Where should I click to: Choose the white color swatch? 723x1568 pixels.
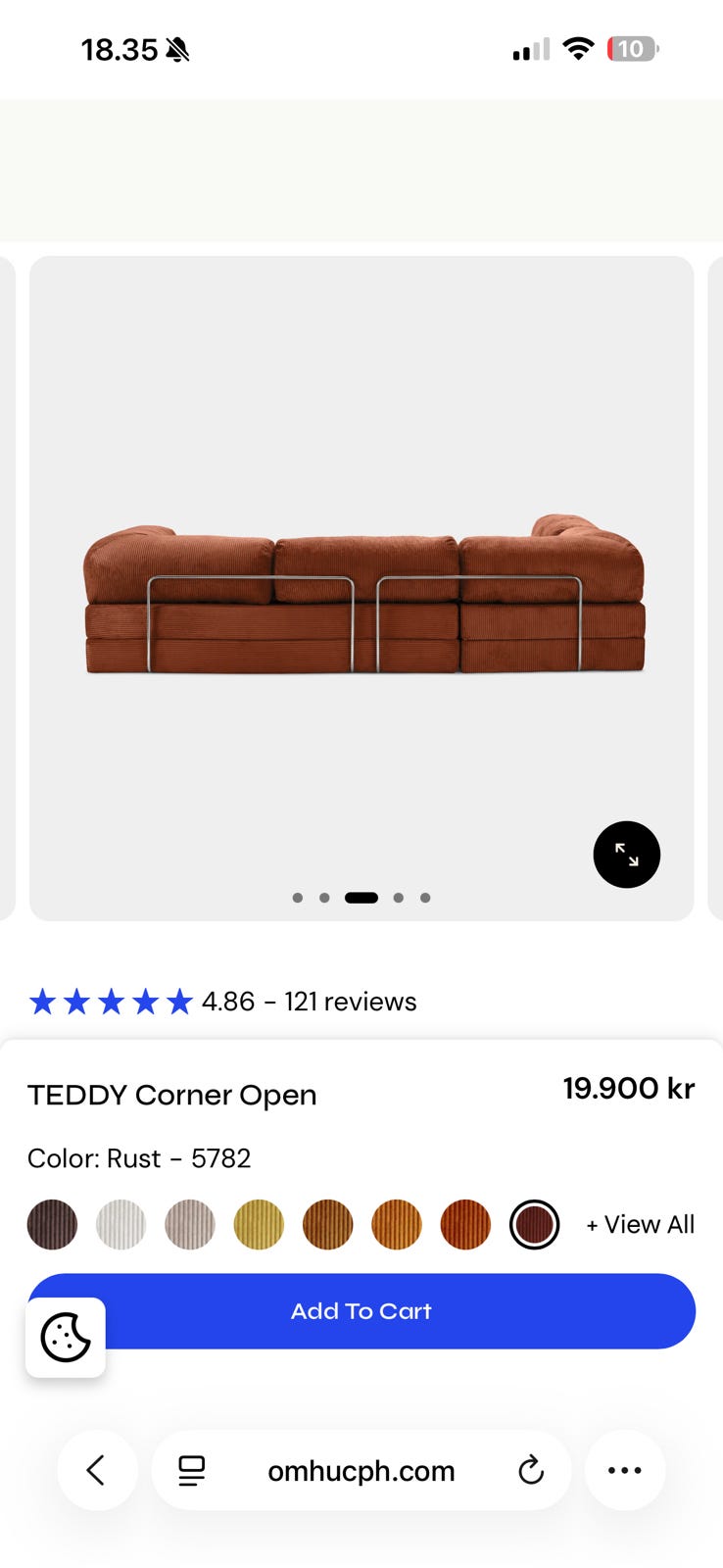(x=120, y=1225)
